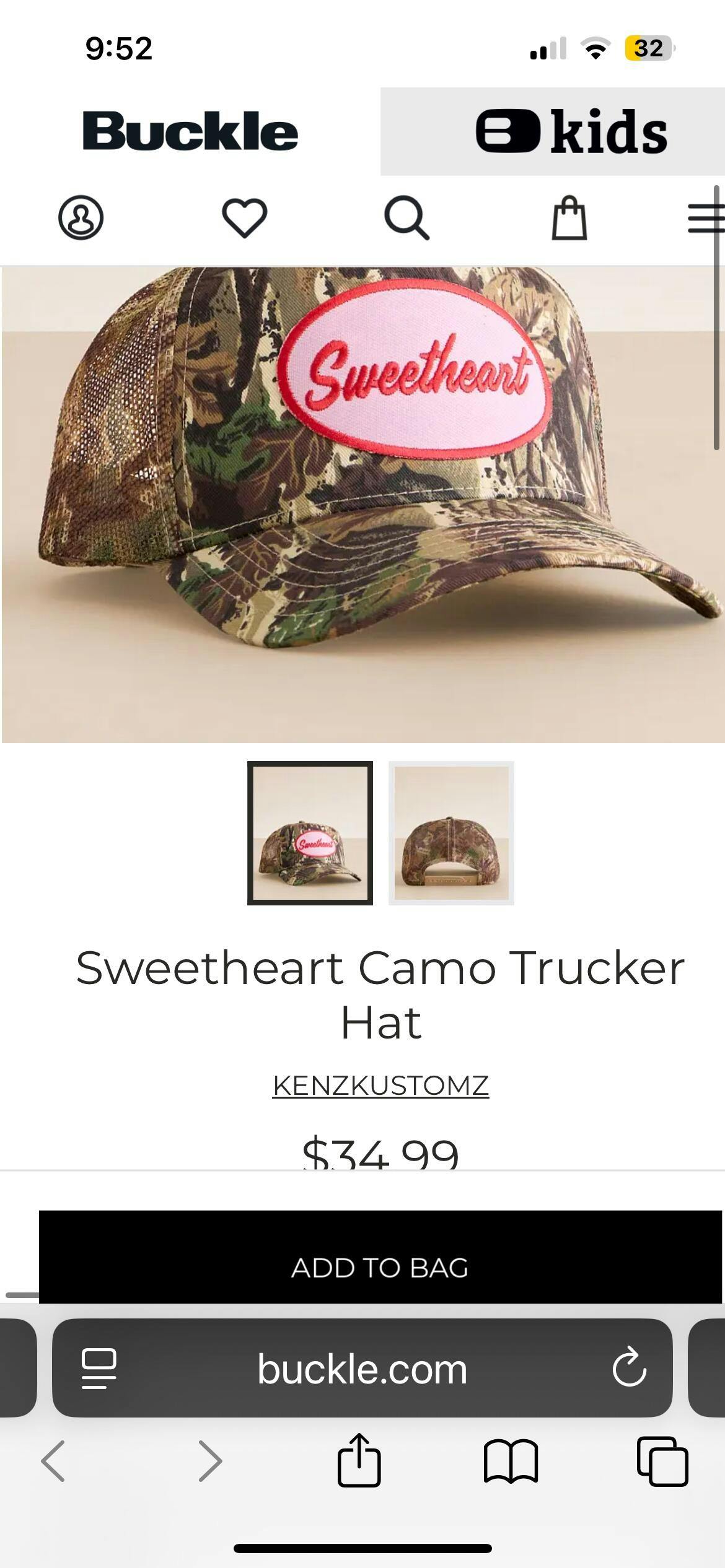
Task: Open the account profile icon
Action: (81, 218)
